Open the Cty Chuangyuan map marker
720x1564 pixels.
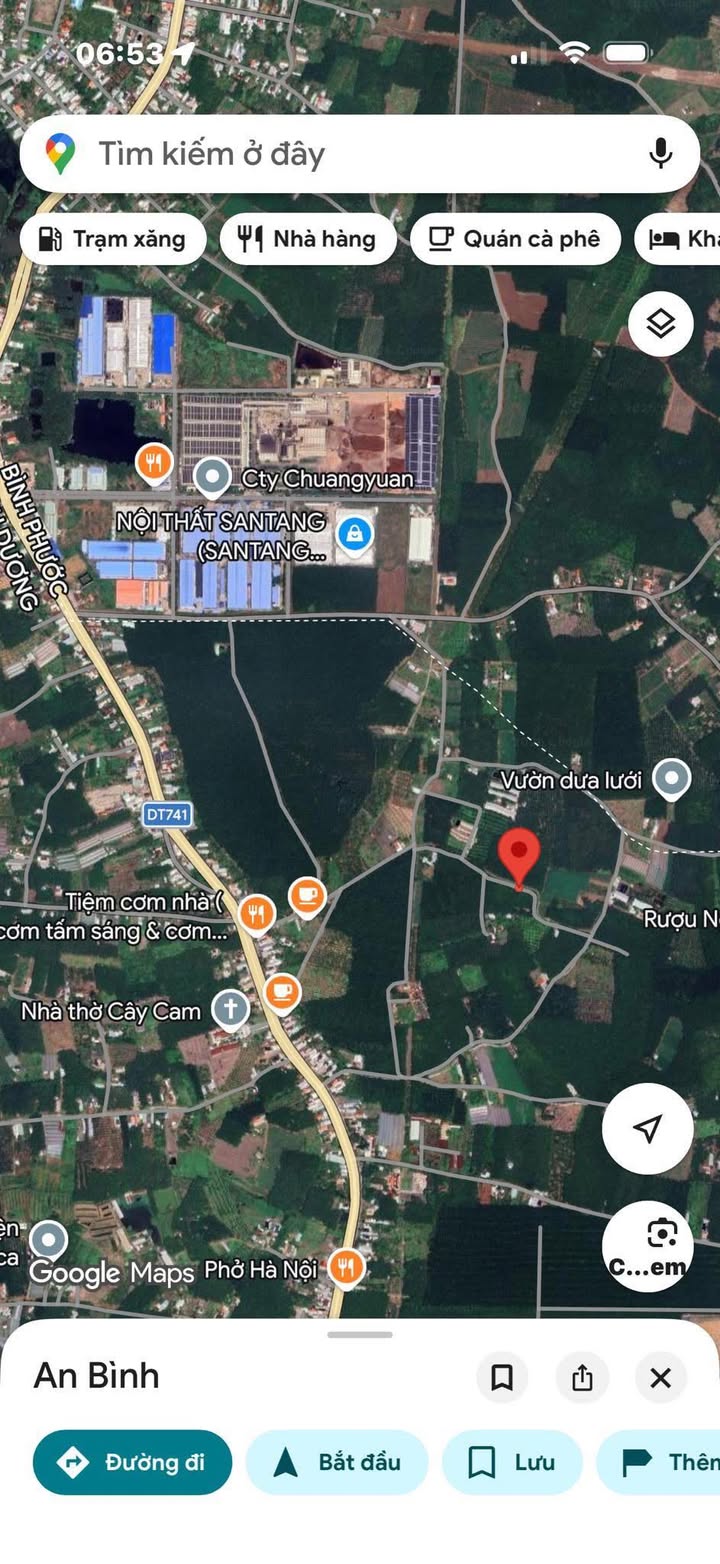(x=212, y=478)
